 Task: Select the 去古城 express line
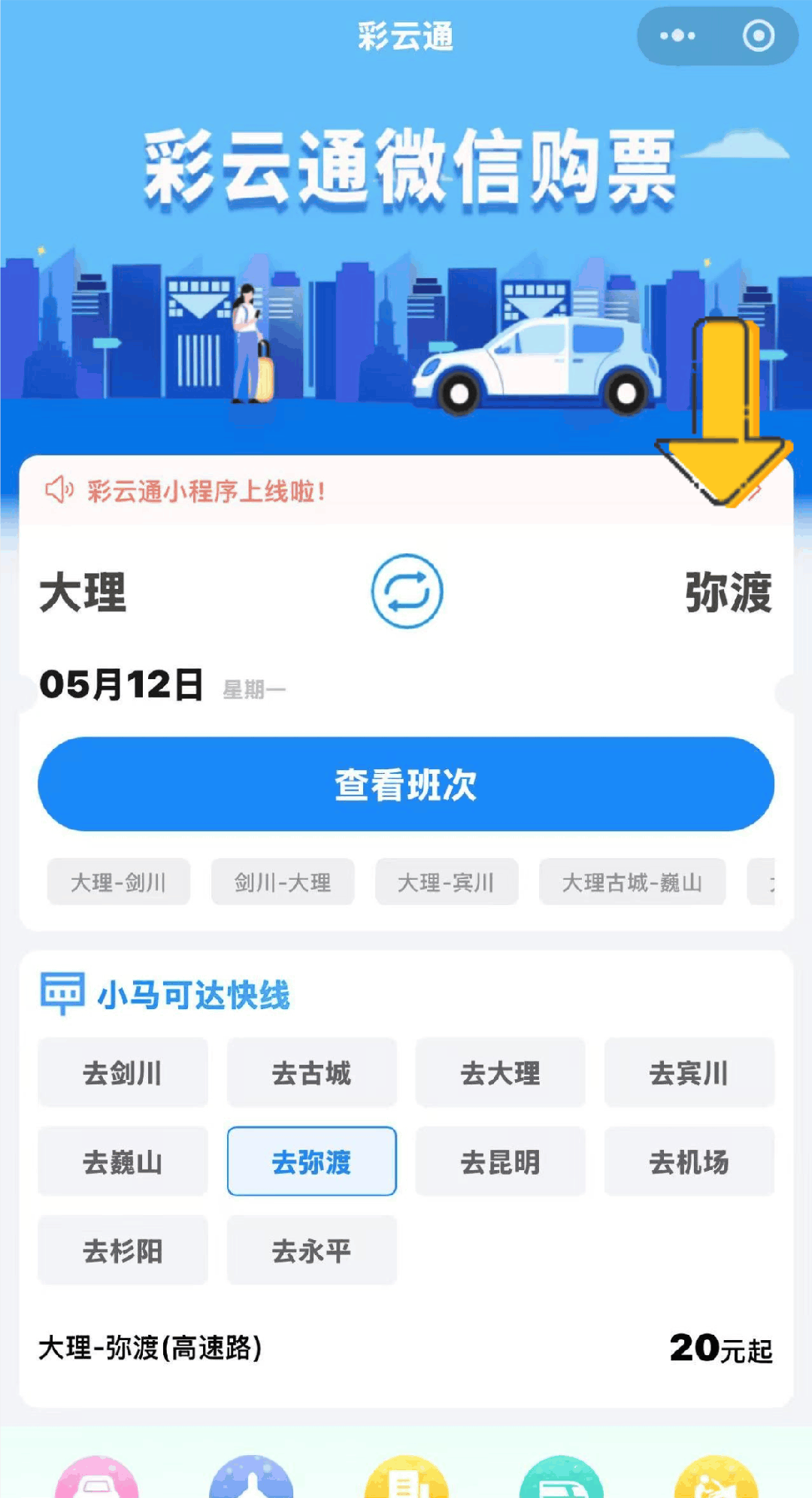311,1073
